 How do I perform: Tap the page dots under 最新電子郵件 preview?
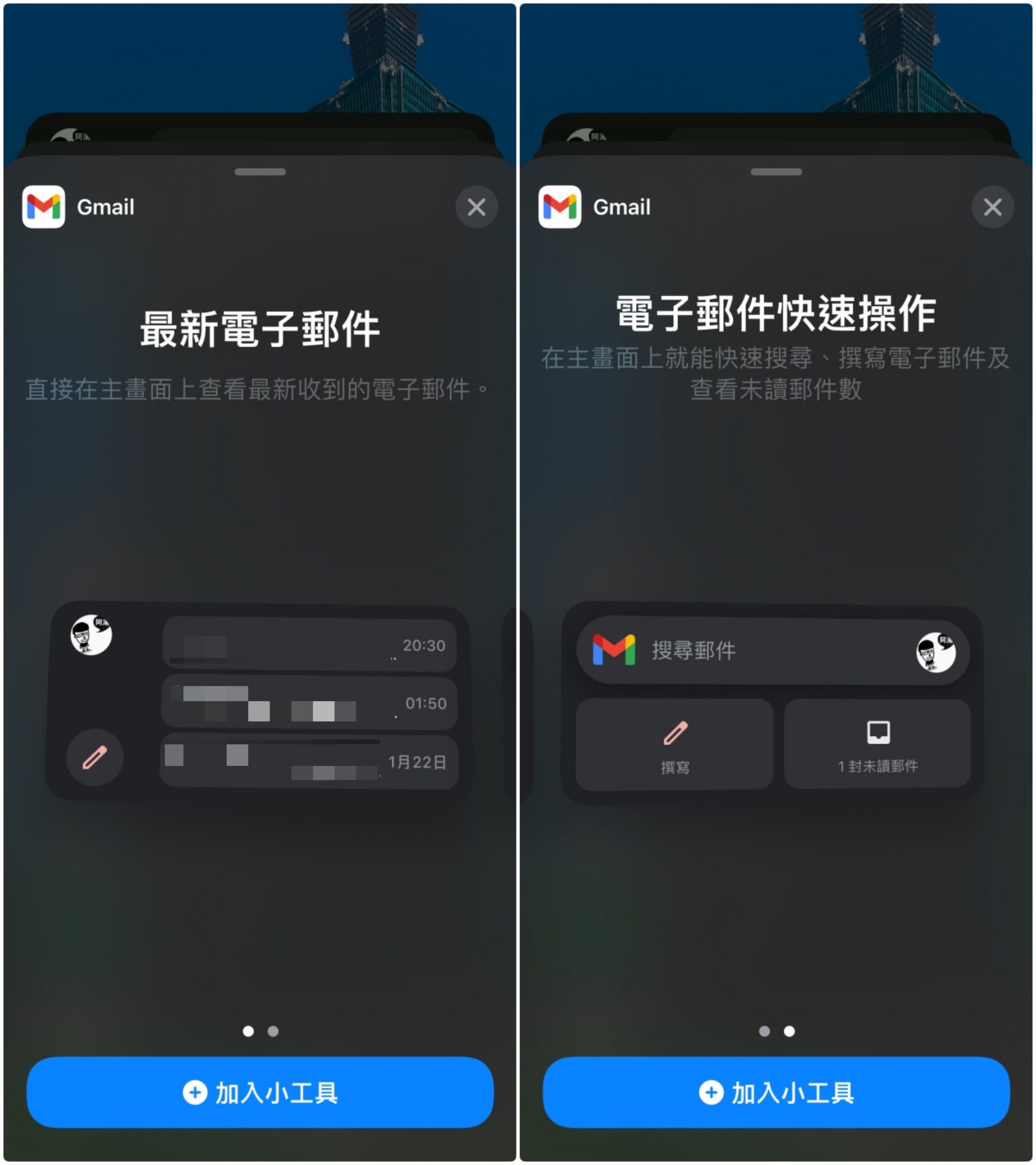click(260, 1031)
